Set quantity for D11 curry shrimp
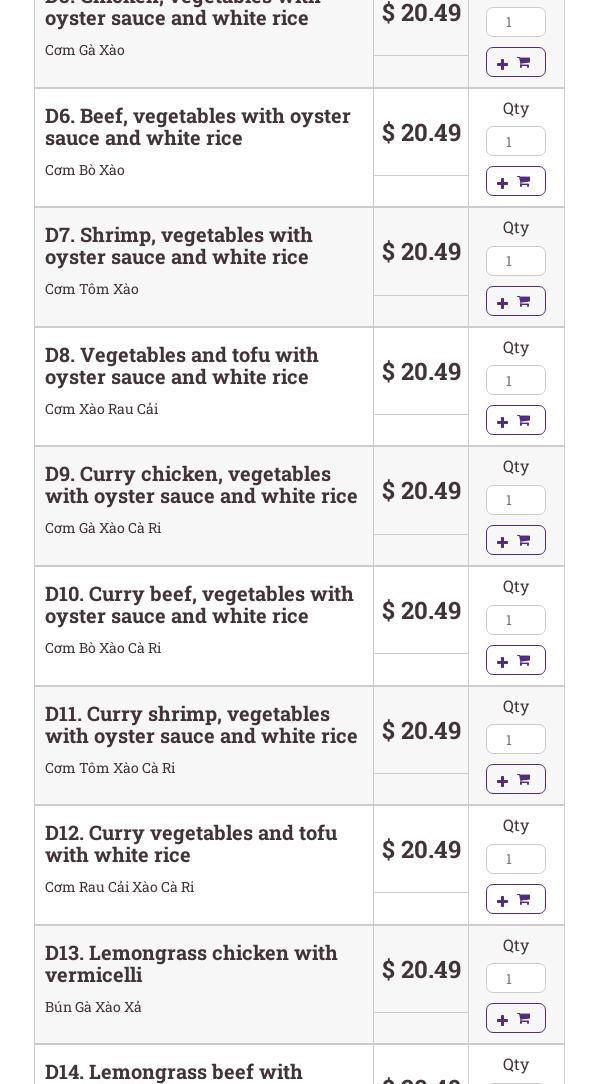 coord(515,739)
